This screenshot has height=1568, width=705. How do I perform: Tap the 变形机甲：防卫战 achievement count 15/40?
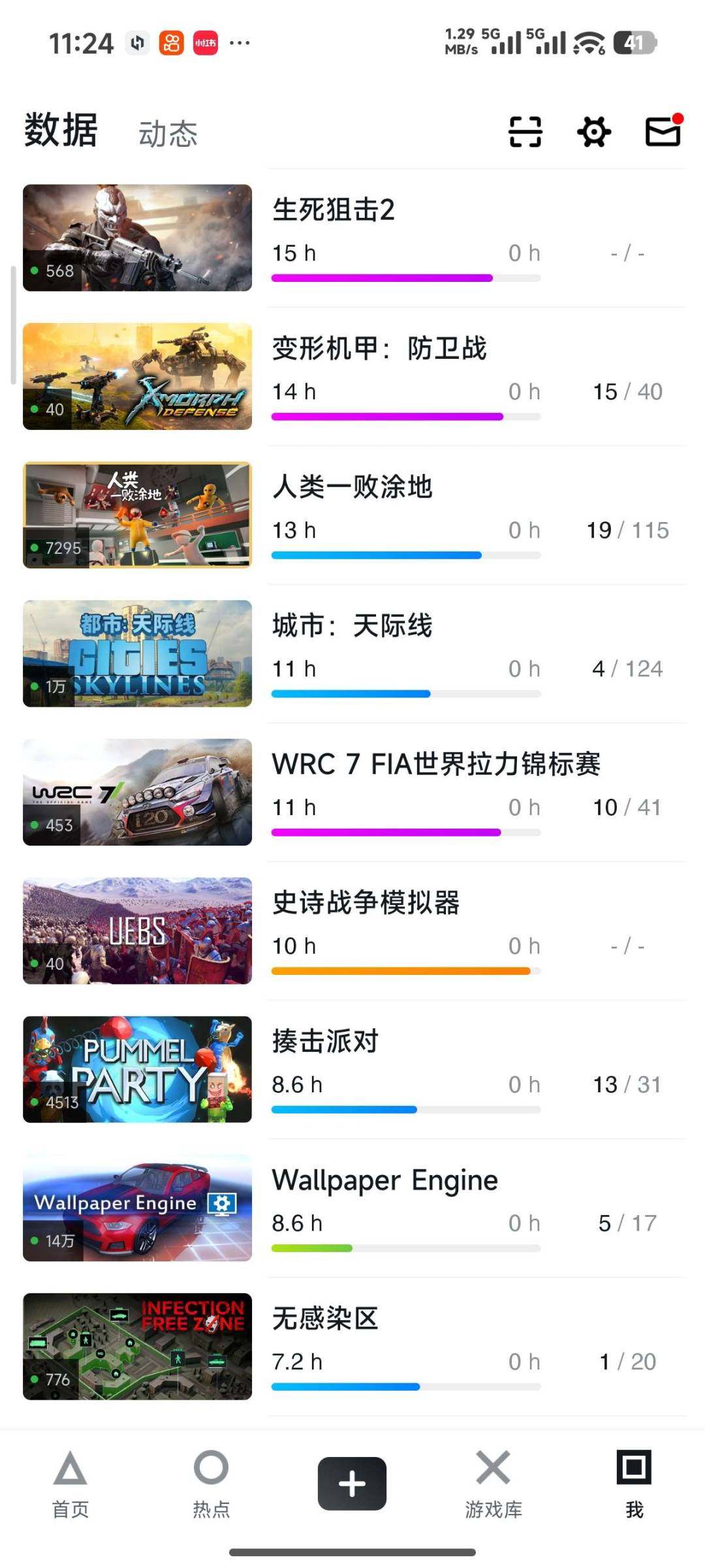coord(627,391)
